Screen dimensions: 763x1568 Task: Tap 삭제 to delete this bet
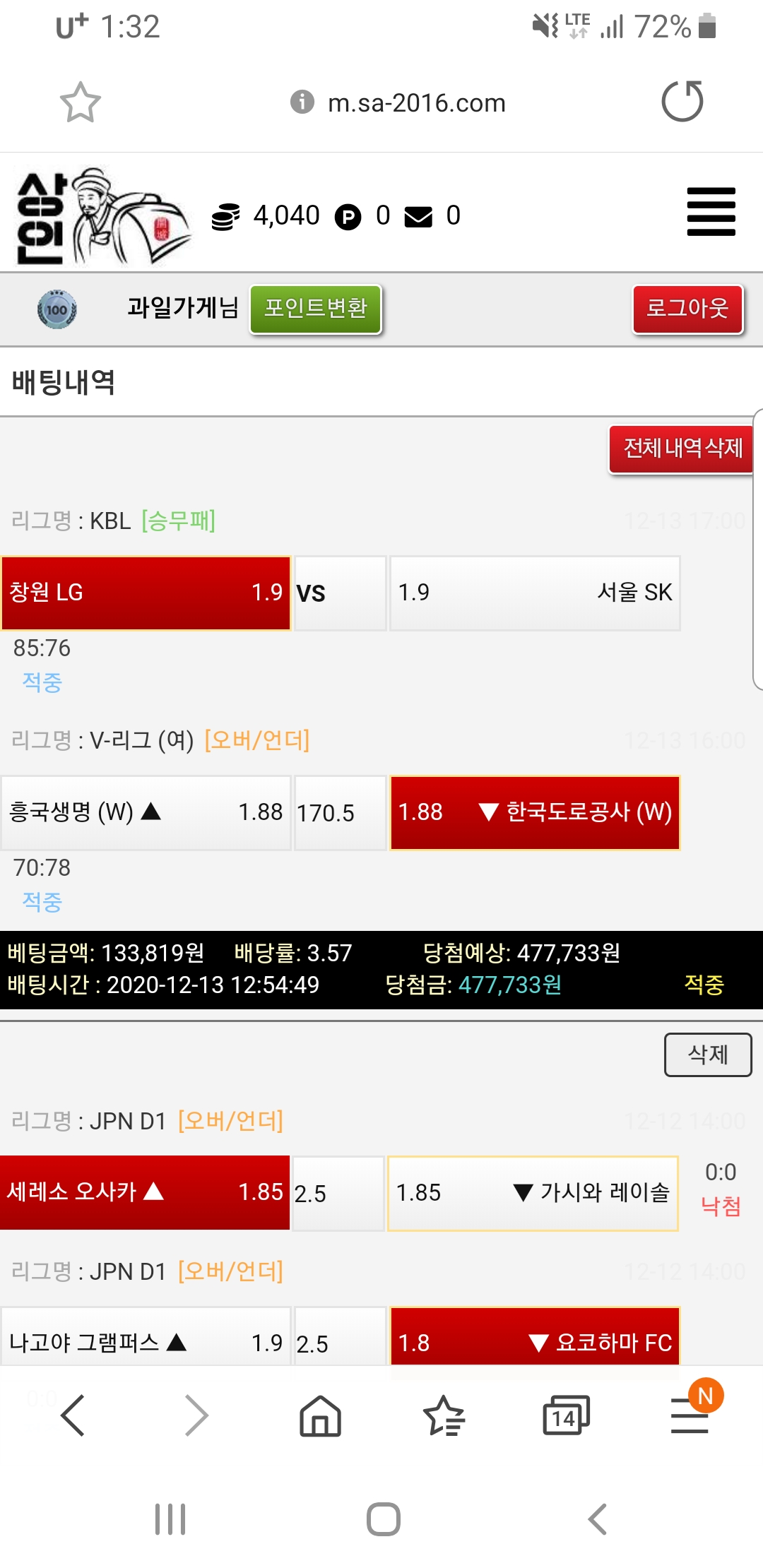coord(707,1055)
